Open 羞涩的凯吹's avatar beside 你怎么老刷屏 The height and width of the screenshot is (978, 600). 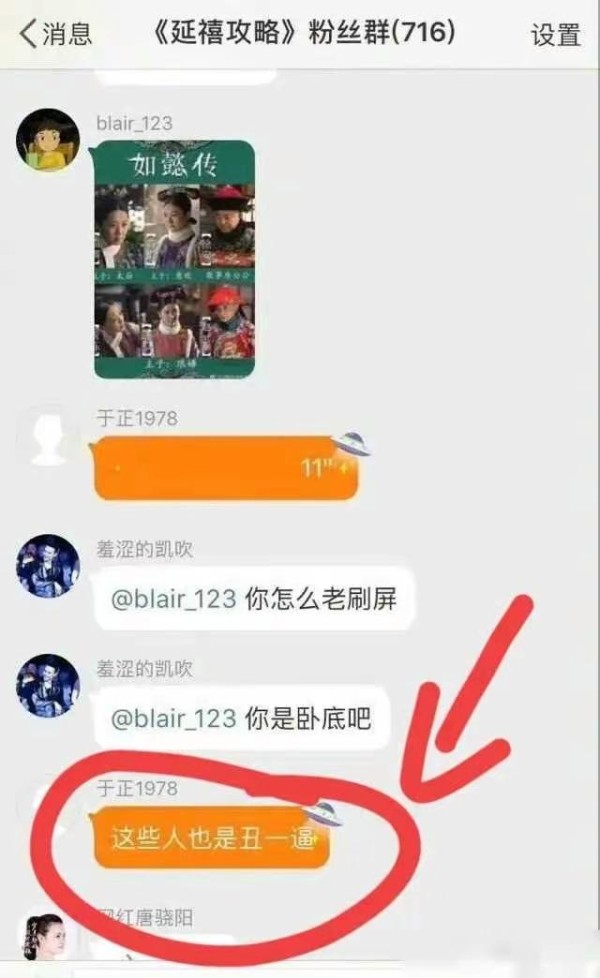pos(47,566)
